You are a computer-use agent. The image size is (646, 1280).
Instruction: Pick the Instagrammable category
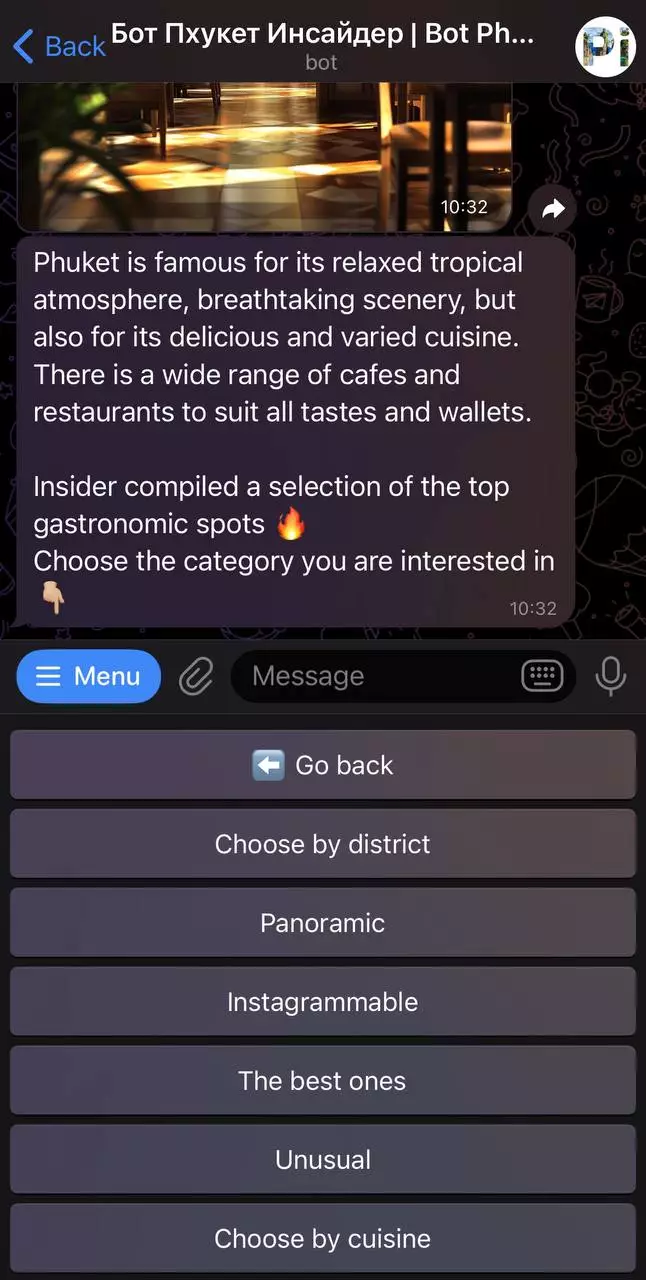tap(323, 1002)
